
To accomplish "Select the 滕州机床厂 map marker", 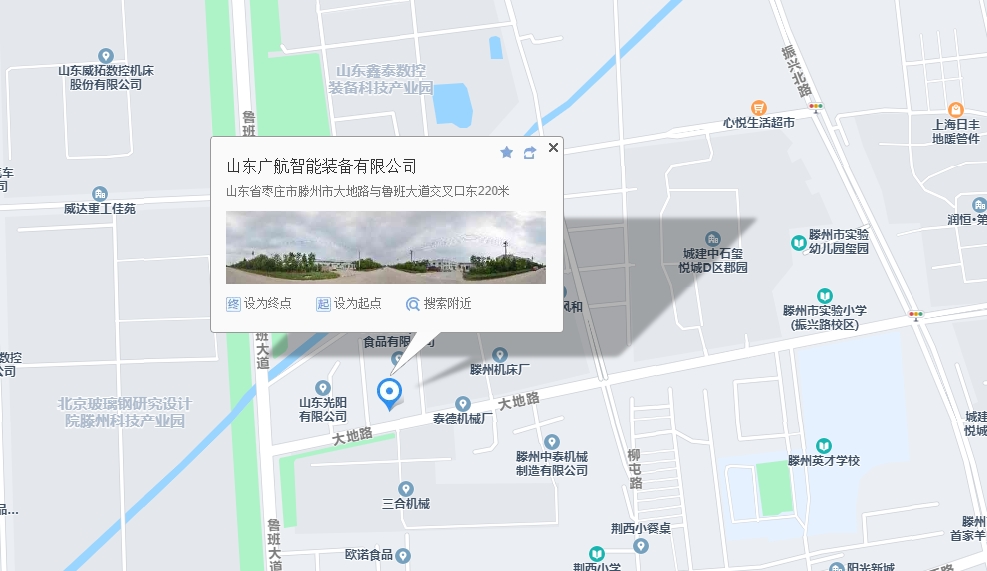I will (502, 355).
